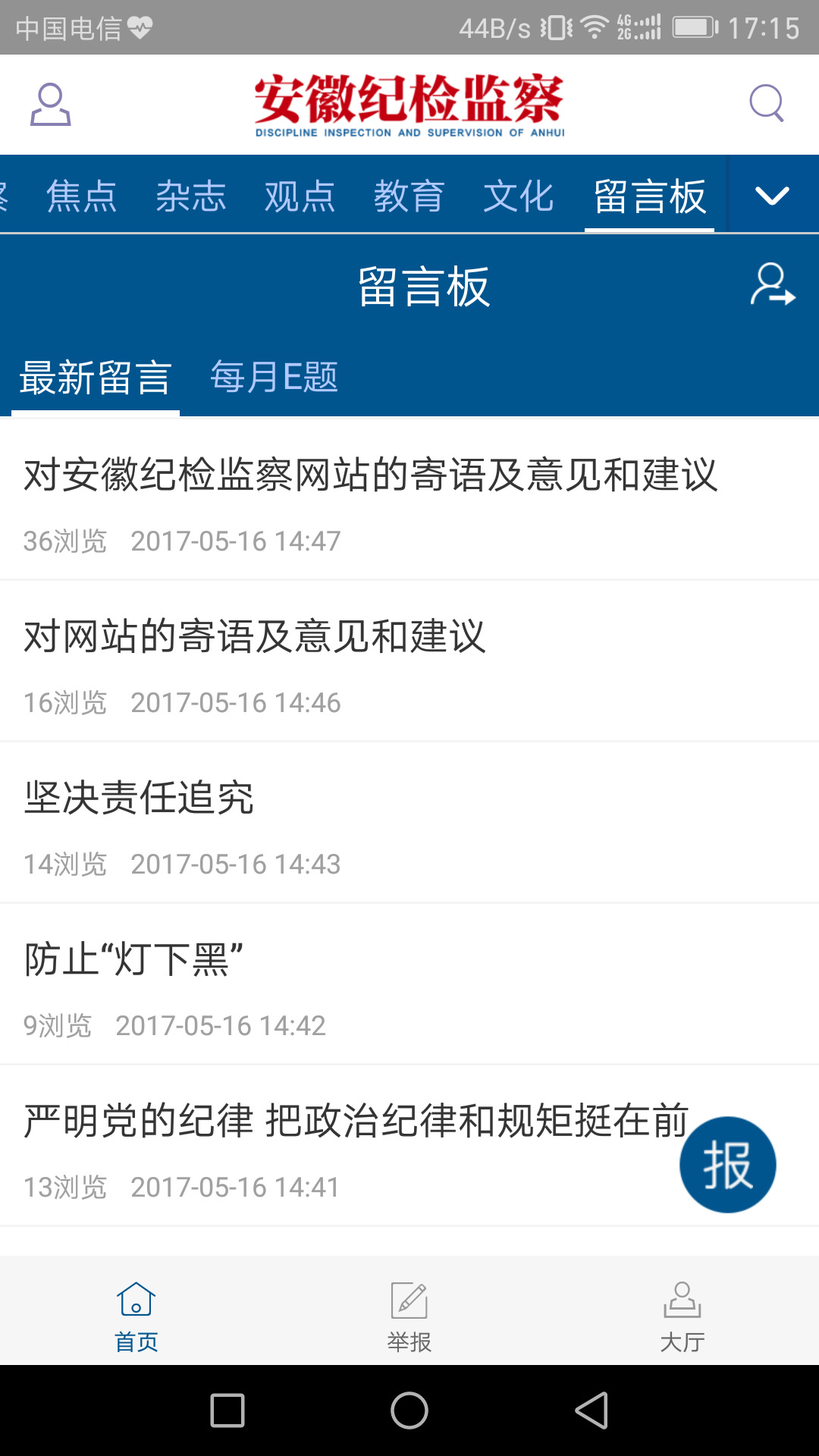Open message 对安徽纪检监察网站的寄语及意见和建议
819x1456 pixels.
pos(371,477)
